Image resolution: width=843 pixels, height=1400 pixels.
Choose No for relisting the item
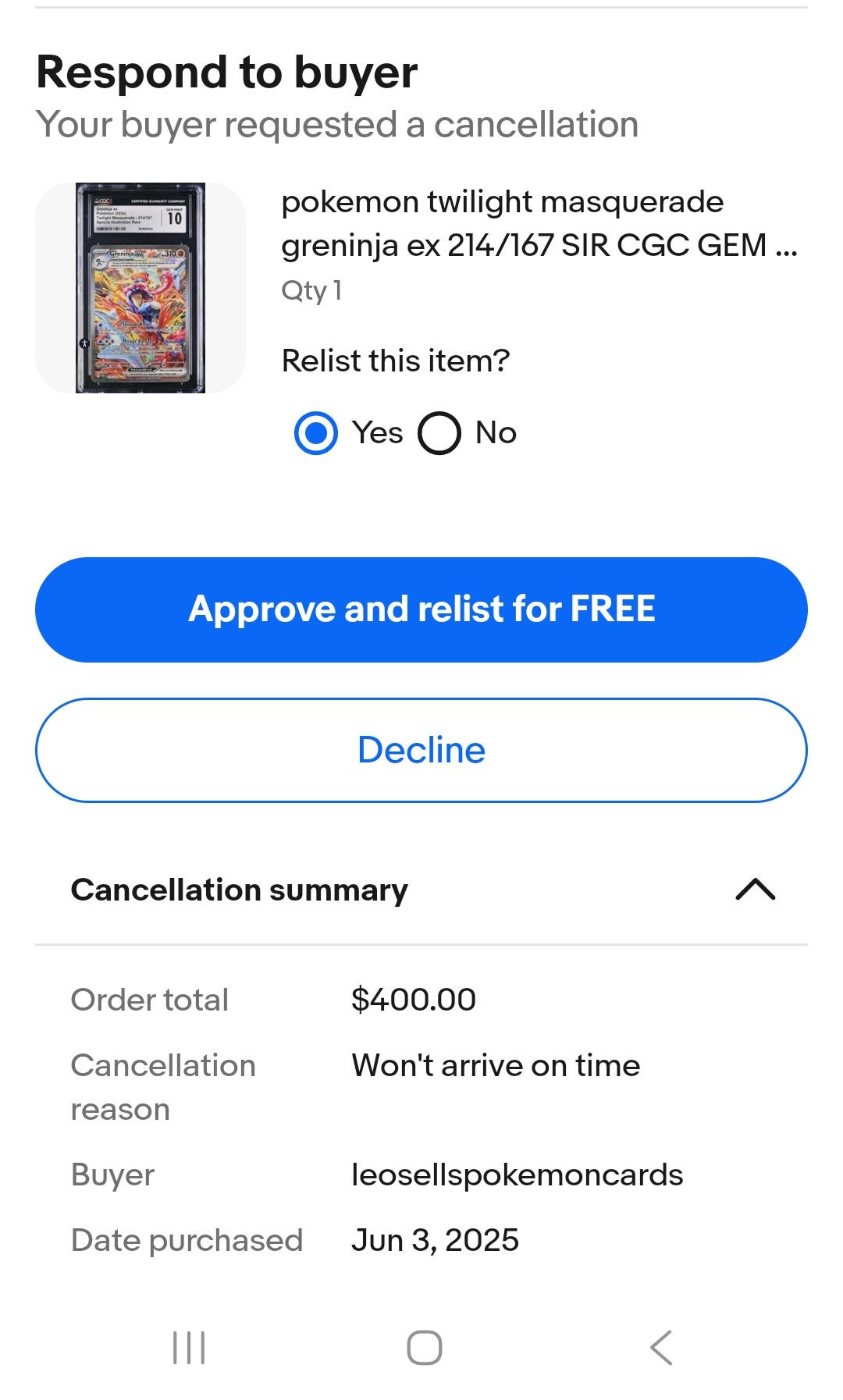point(439,433)
